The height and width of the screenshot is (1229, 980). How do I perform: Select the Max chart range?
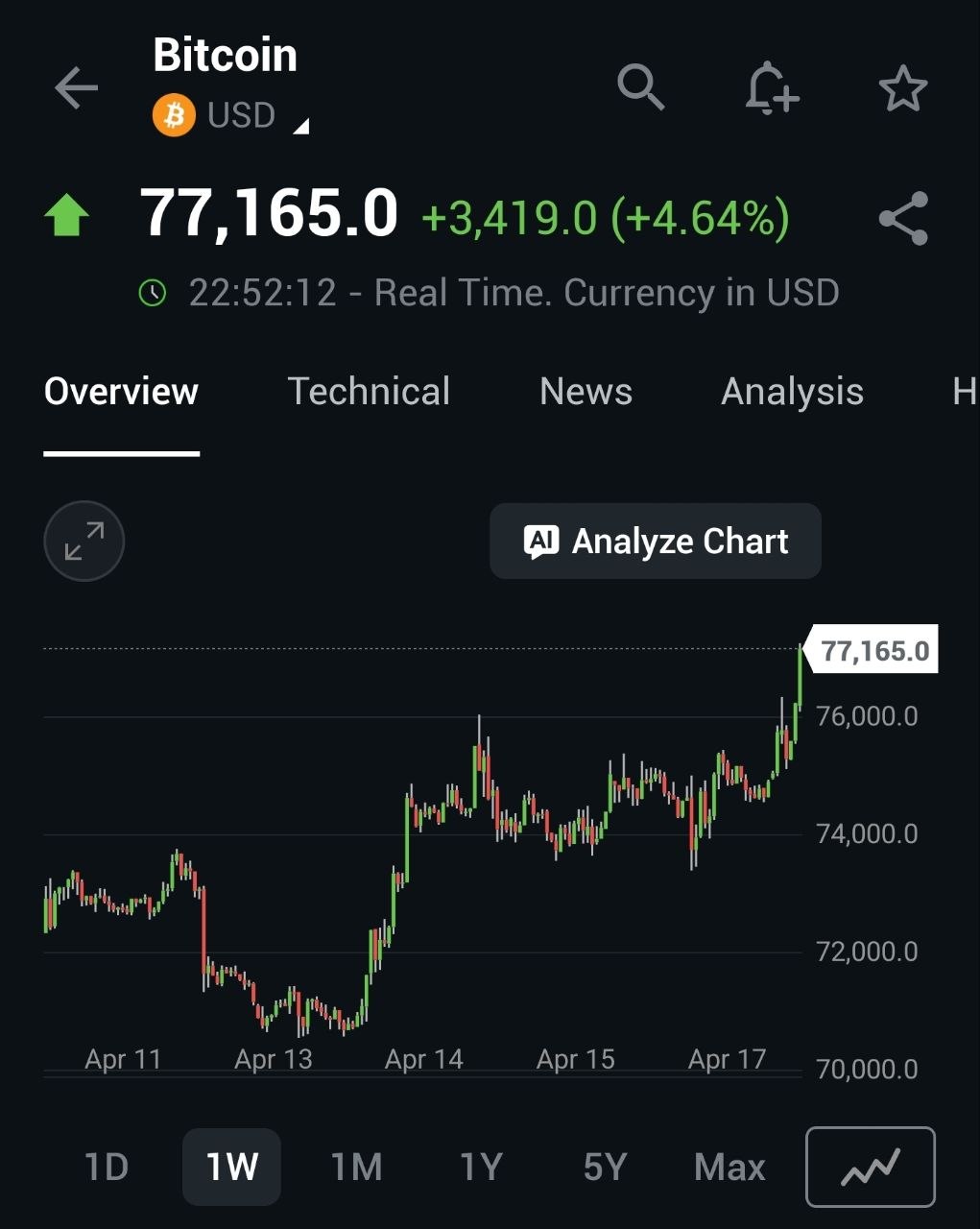pos(729,1168)
